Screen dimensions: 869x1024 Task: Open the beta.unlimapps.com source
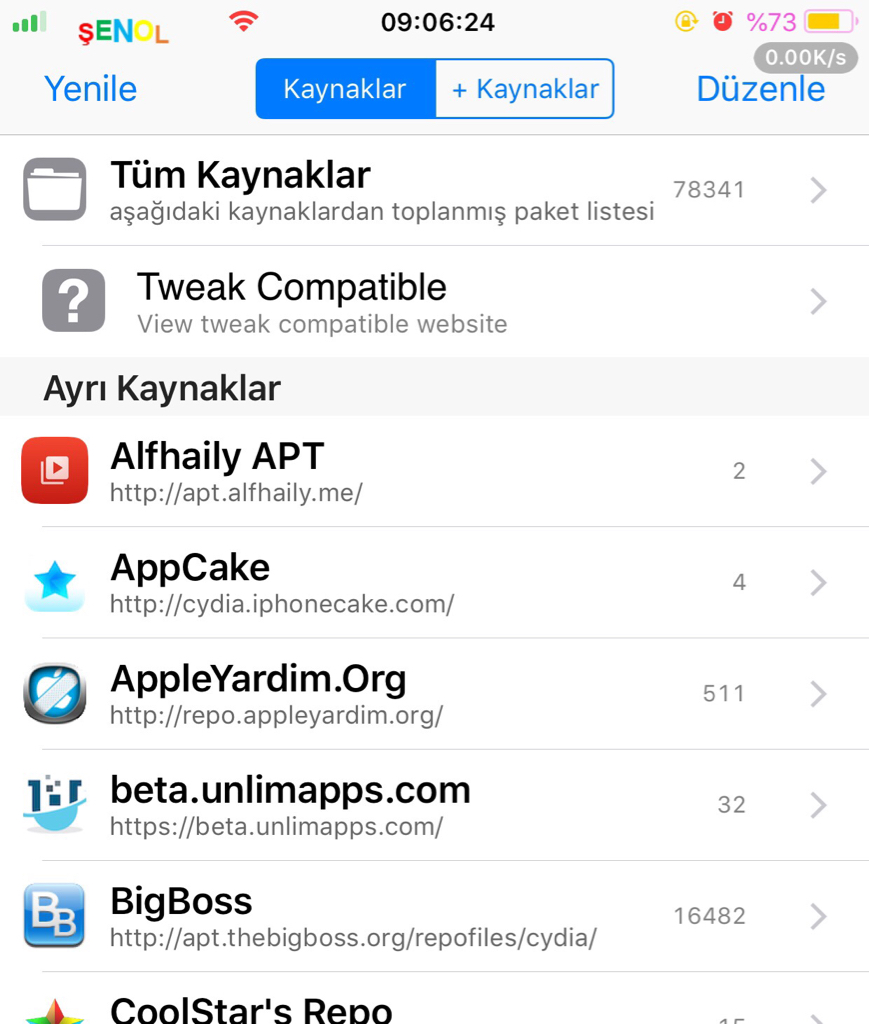coord(434,805)
